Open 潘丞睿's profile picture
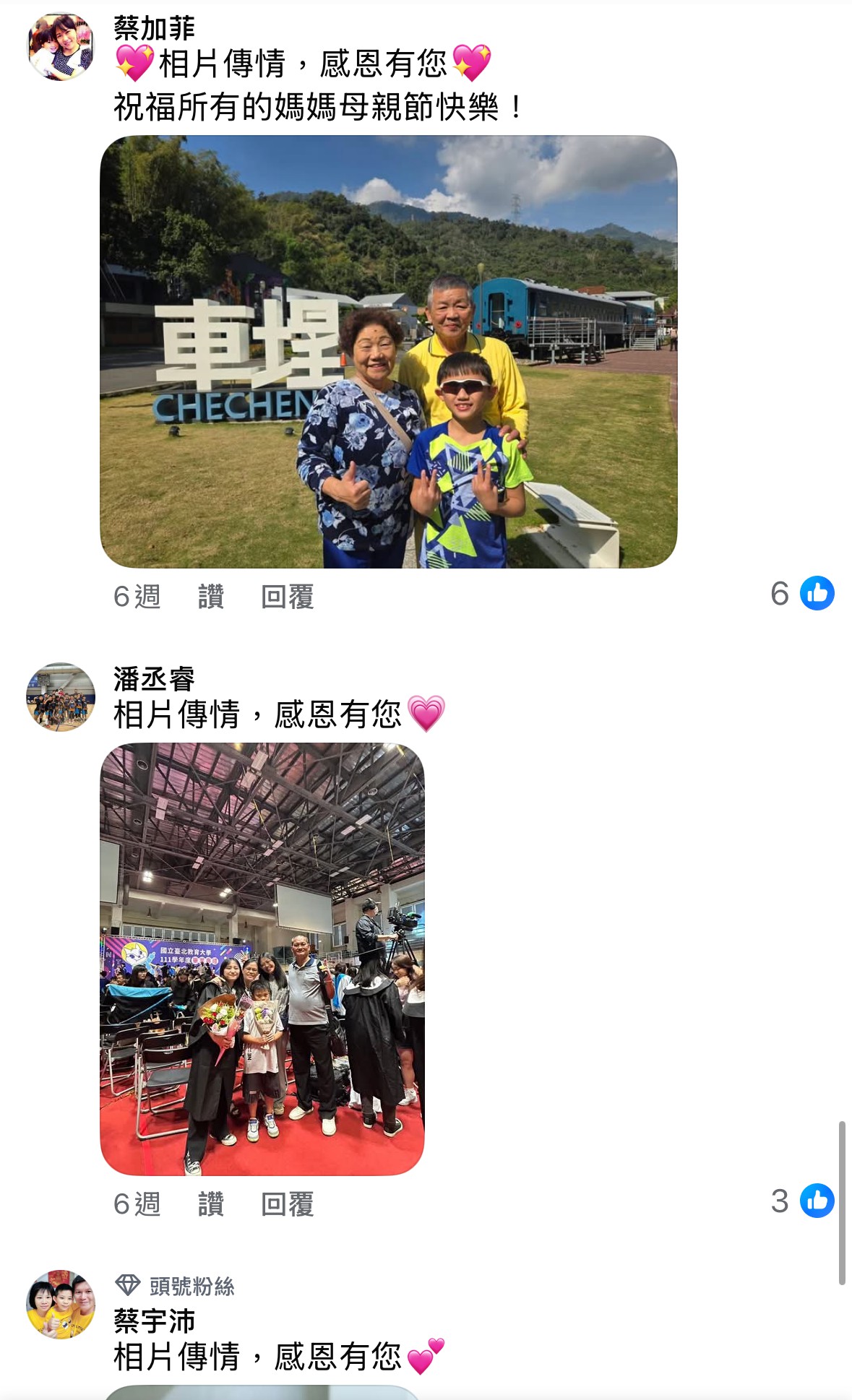Image resolution: width=852 pixels, height=1400 pixels. (61, 697)
